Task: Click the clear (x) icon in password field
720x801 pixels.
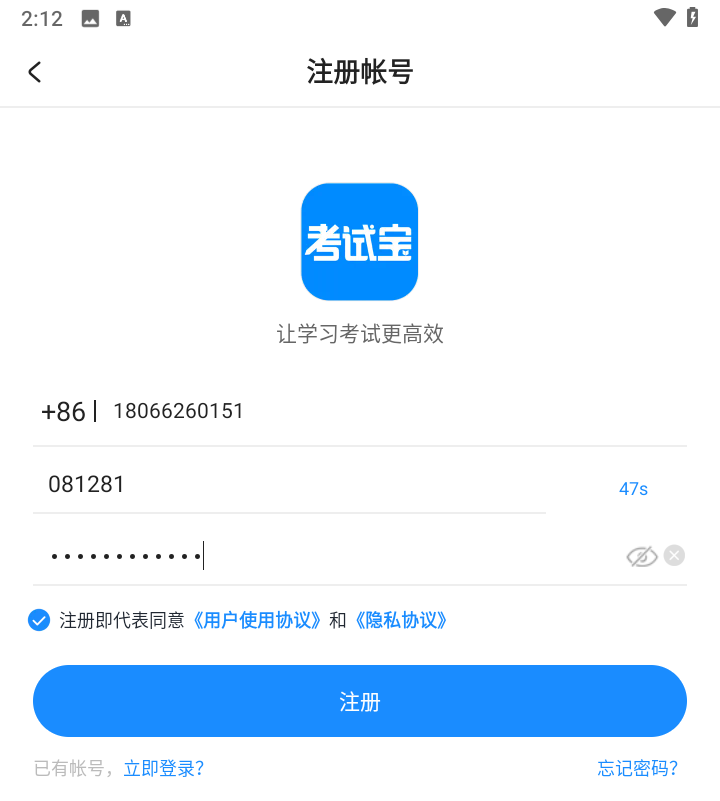Action: 674,555
